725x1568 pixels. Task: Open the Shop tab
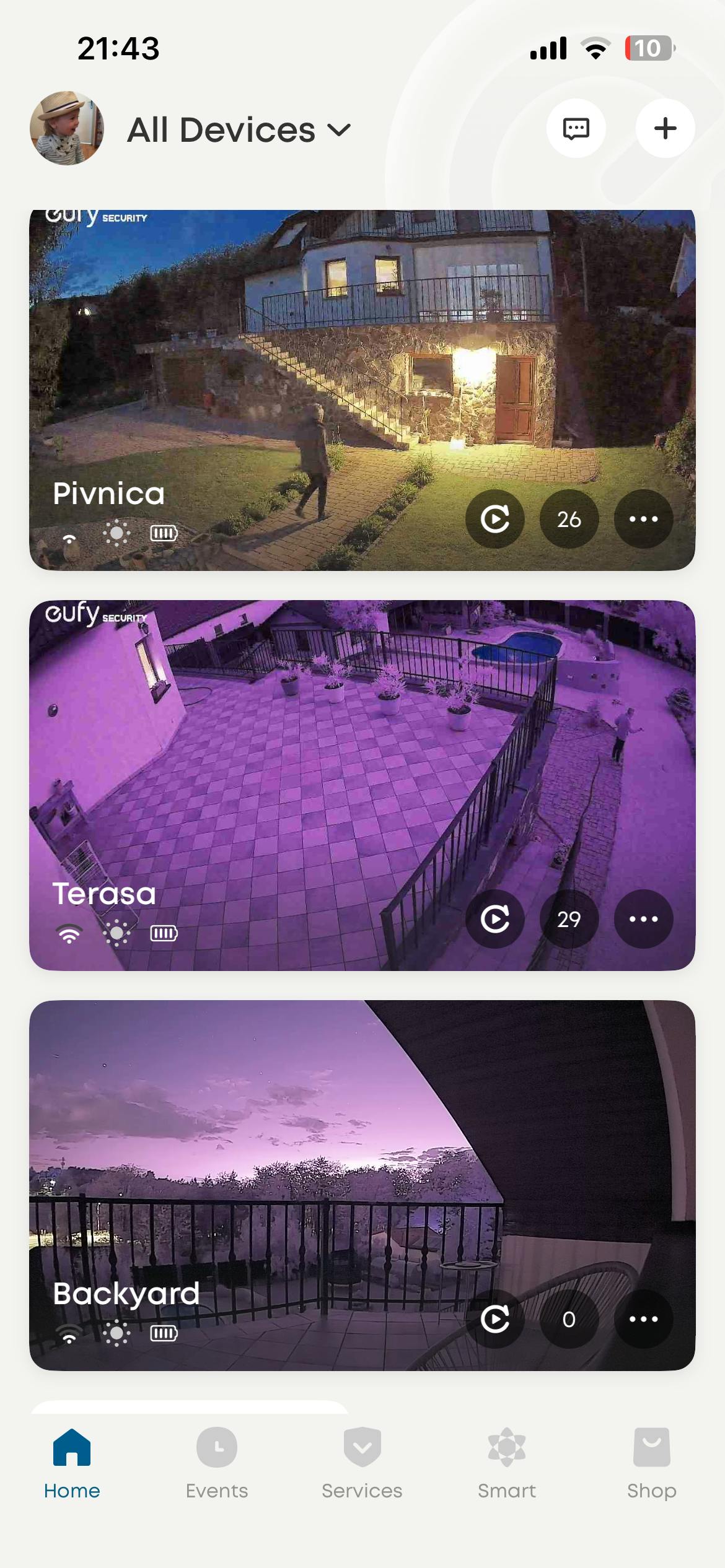tap(651, 1463)
